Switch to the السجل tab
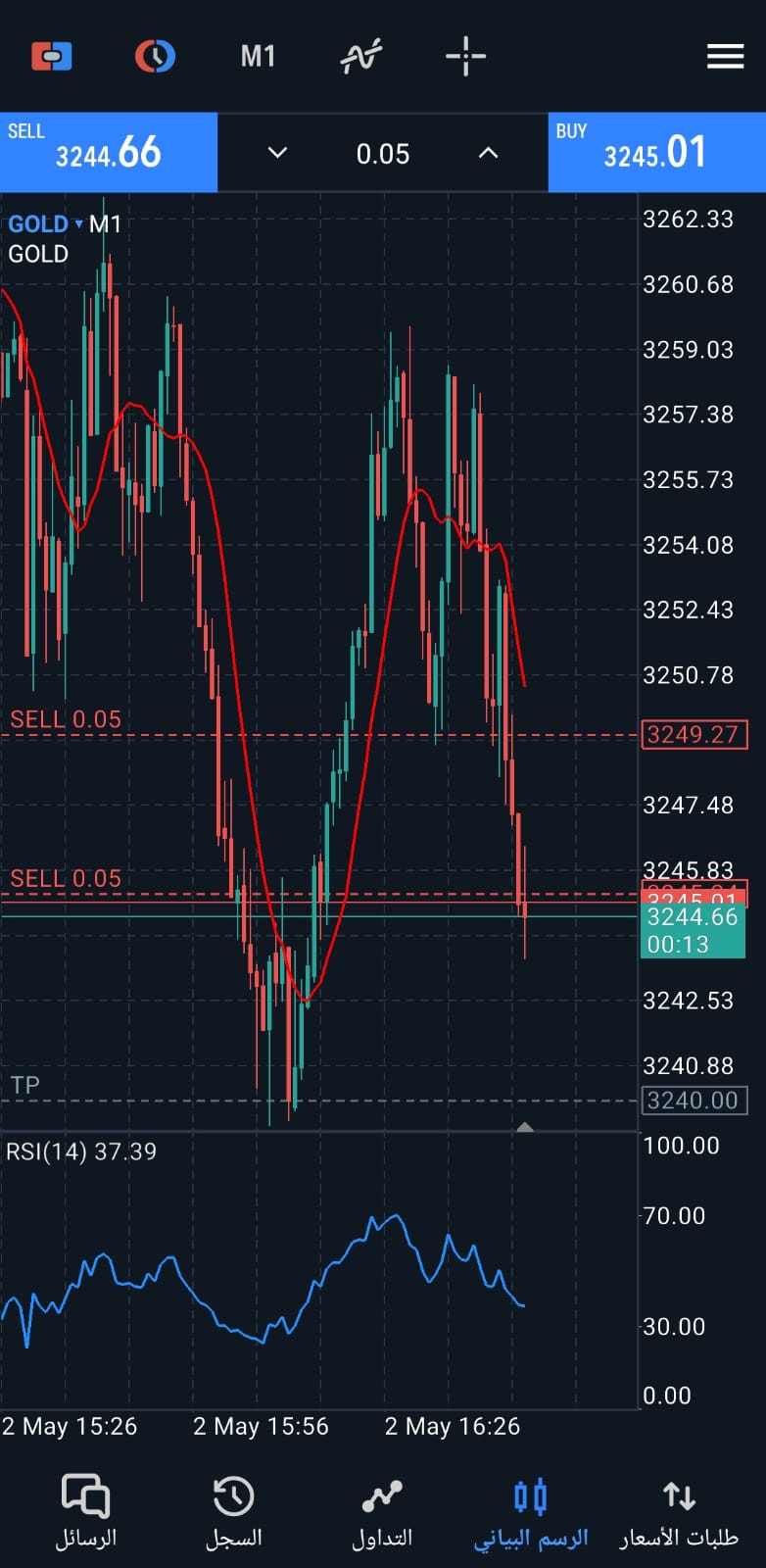Screen dimensions: 766x1568 [x=234, y=1512]
